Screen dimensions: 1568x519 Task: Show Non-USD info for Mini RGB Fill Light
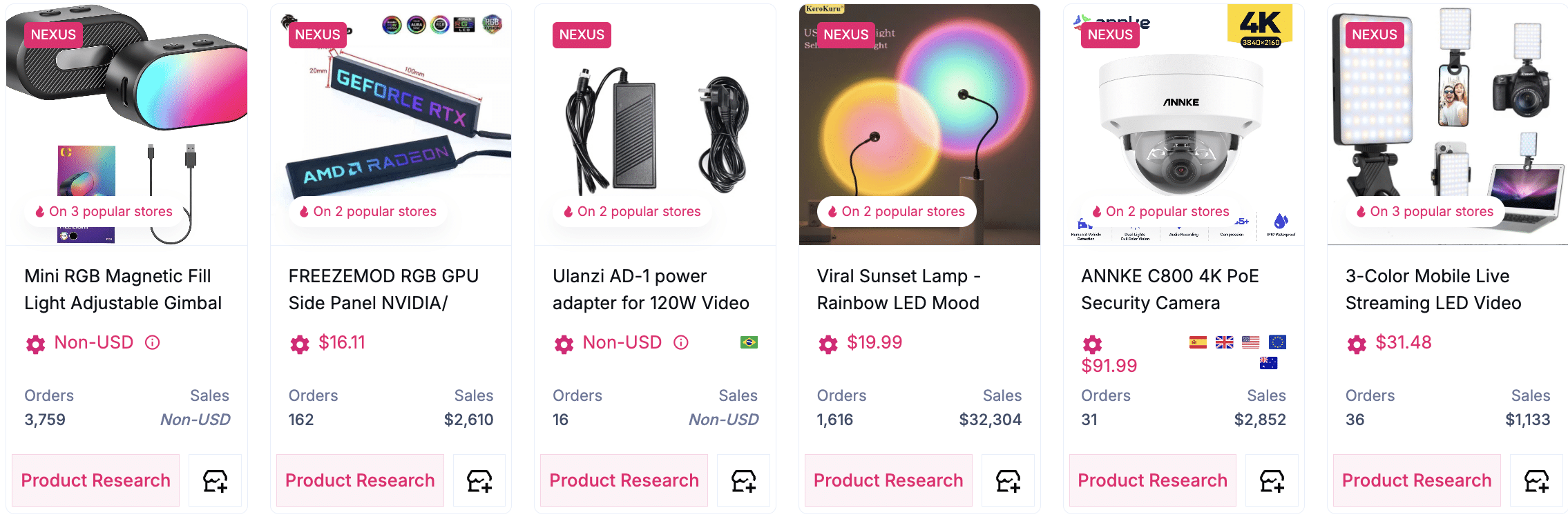153,342
